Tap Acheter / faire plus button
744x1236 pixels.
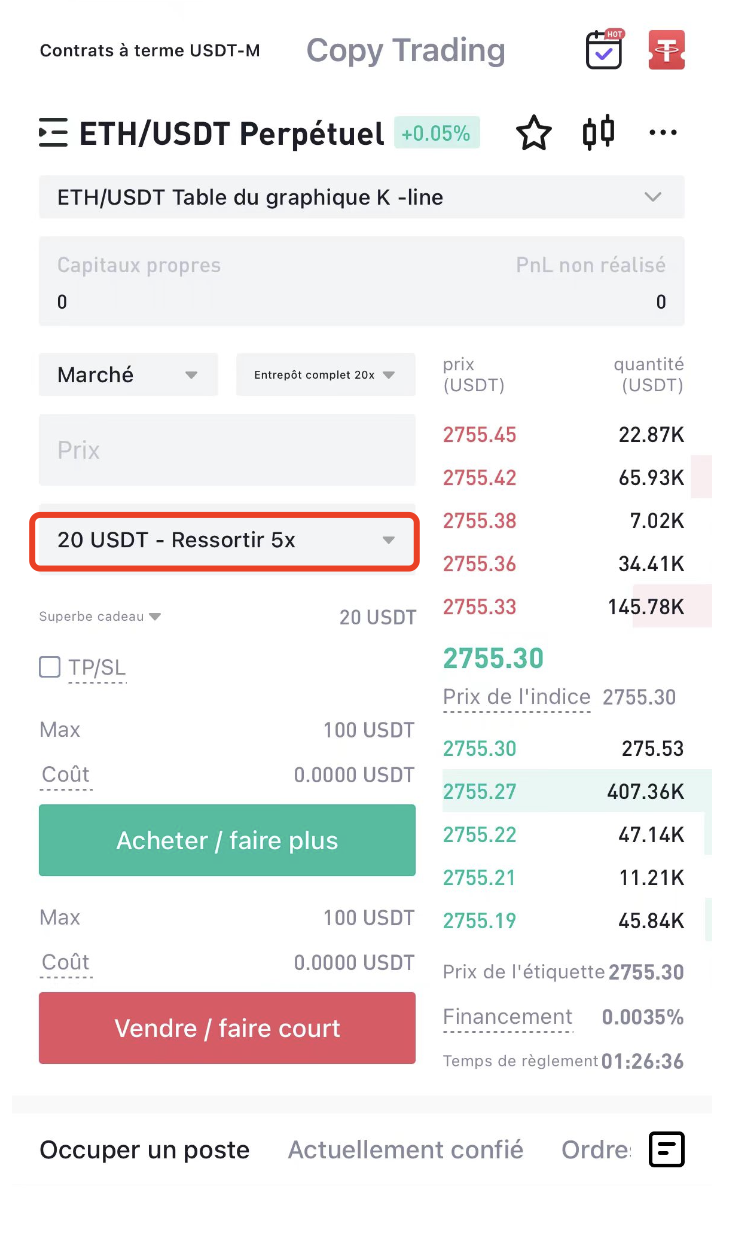[227, 840]
